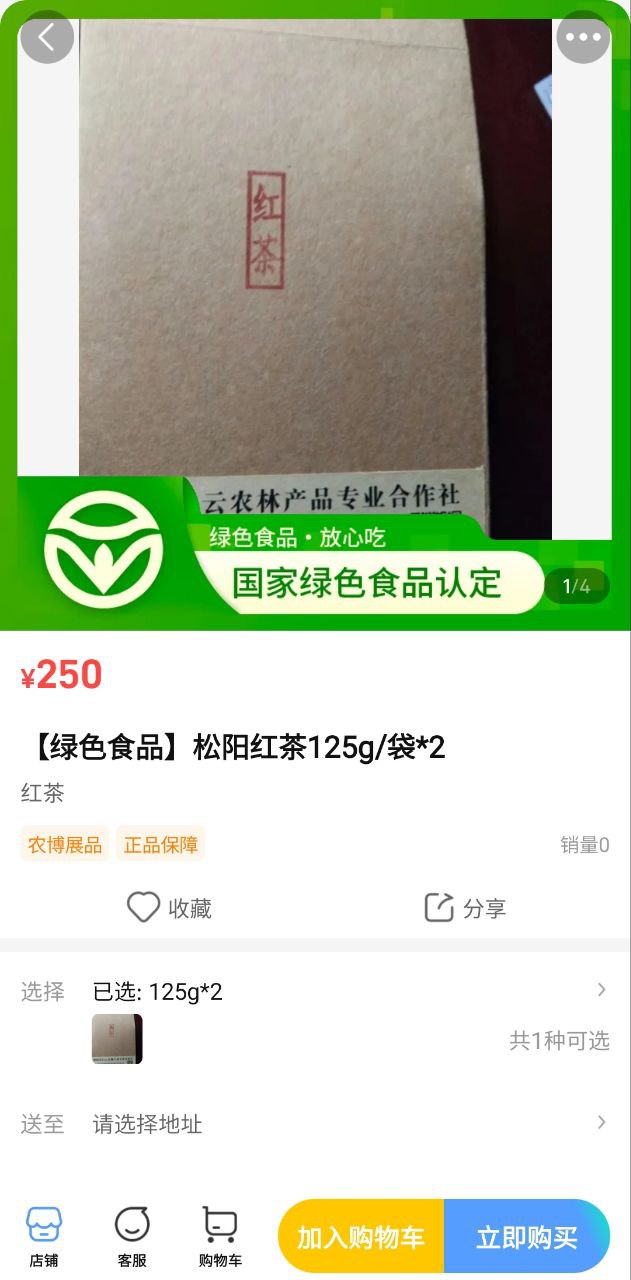Choose a delivery address in 送至 row

(315, 1124)
